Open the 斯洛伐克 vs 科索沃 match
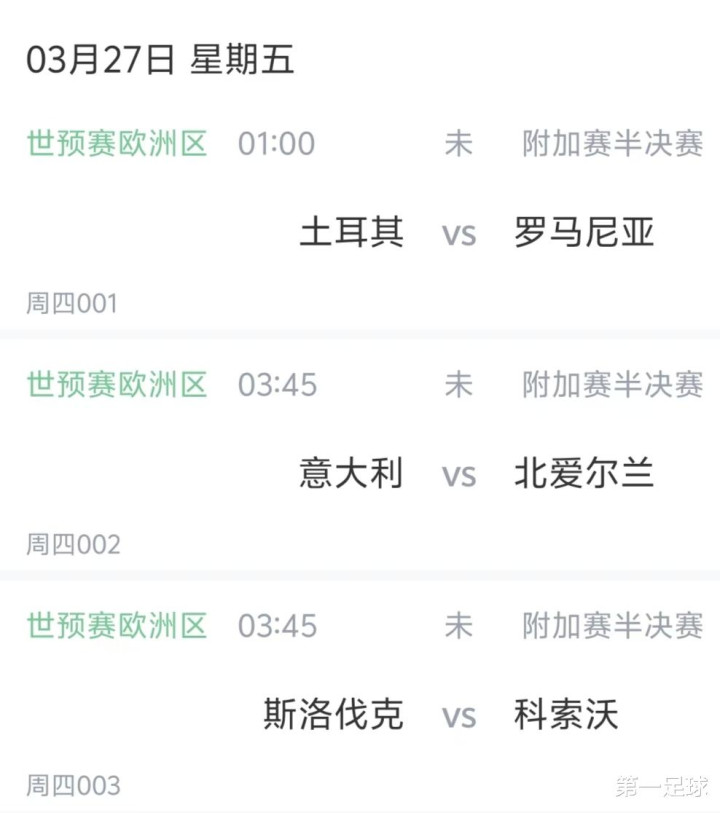 click(x=360, y=704)
